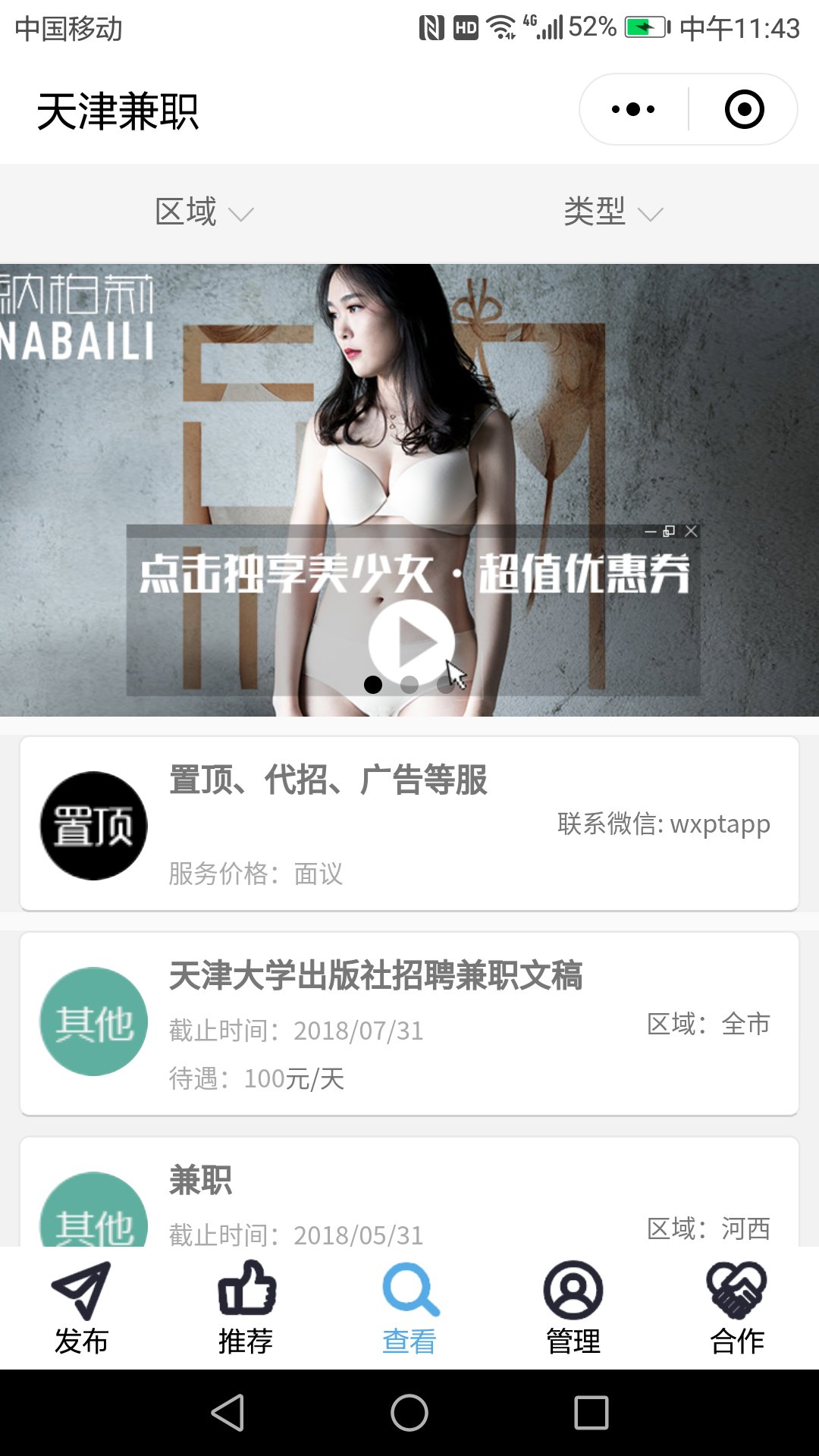The image size is (819, 1456).
Task: Open the NABAILI banner ad
Action: pos(409,455)
